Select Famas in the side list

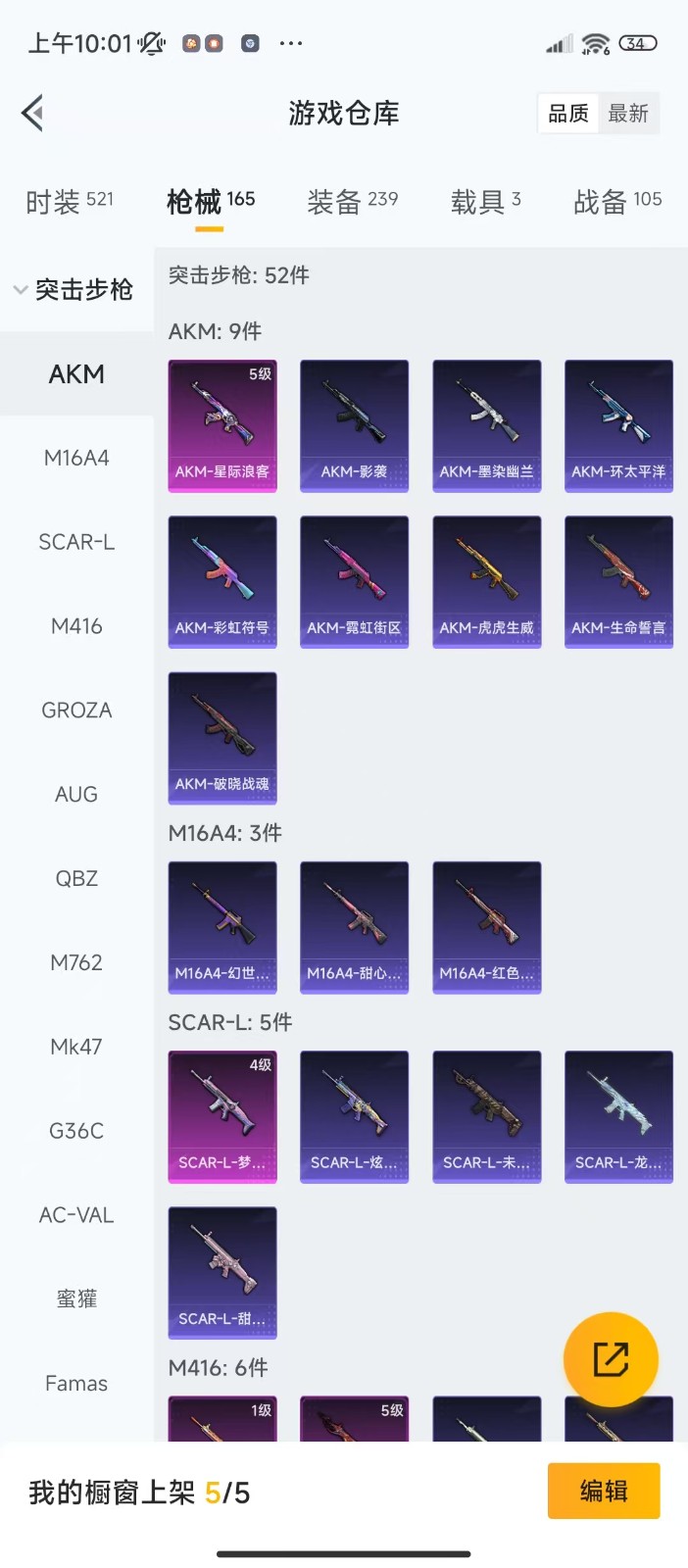pyautogui.click(x=76, y=1383)
